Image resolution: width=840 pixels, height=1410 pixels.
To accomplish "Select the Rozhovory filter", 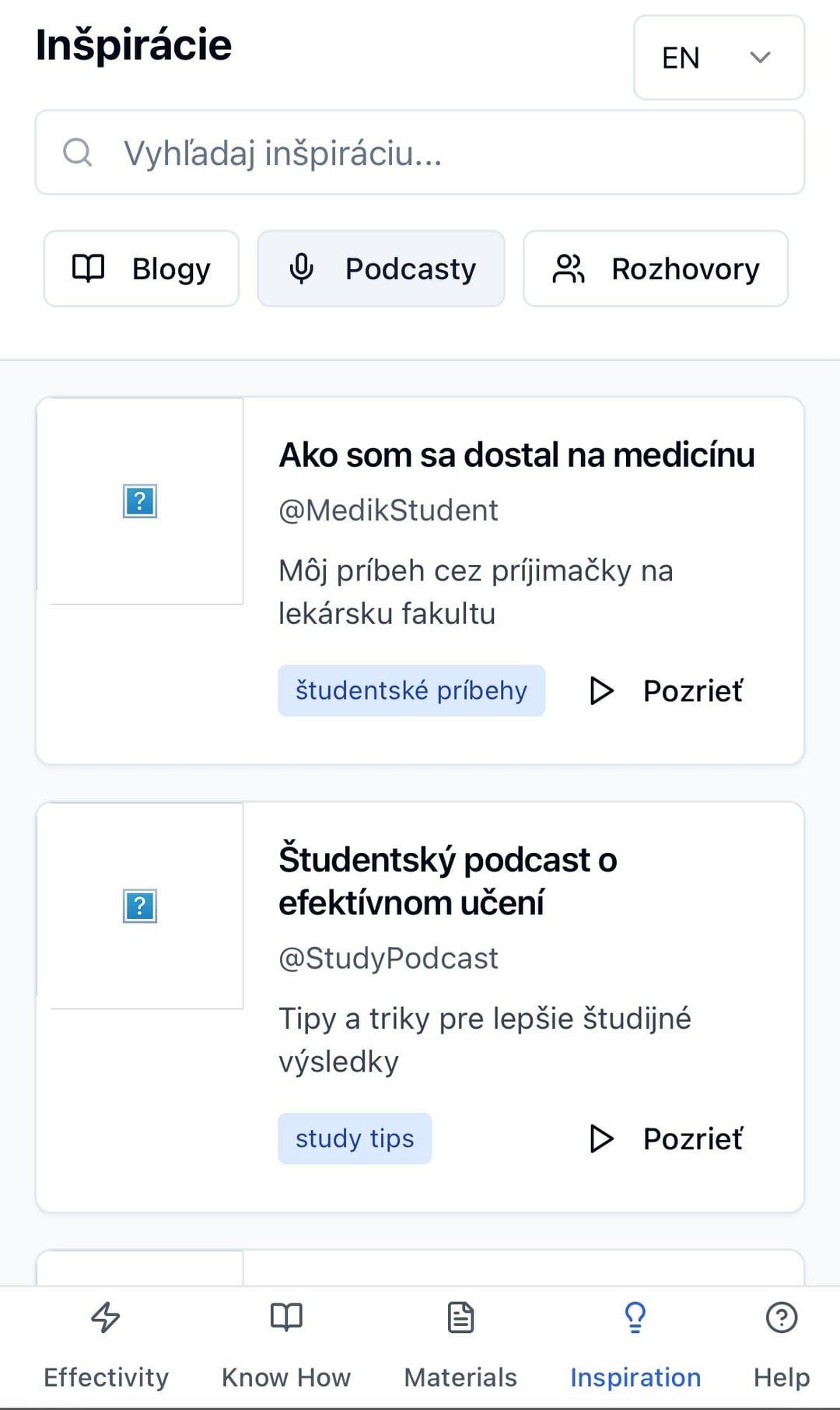I will point(656,268).
